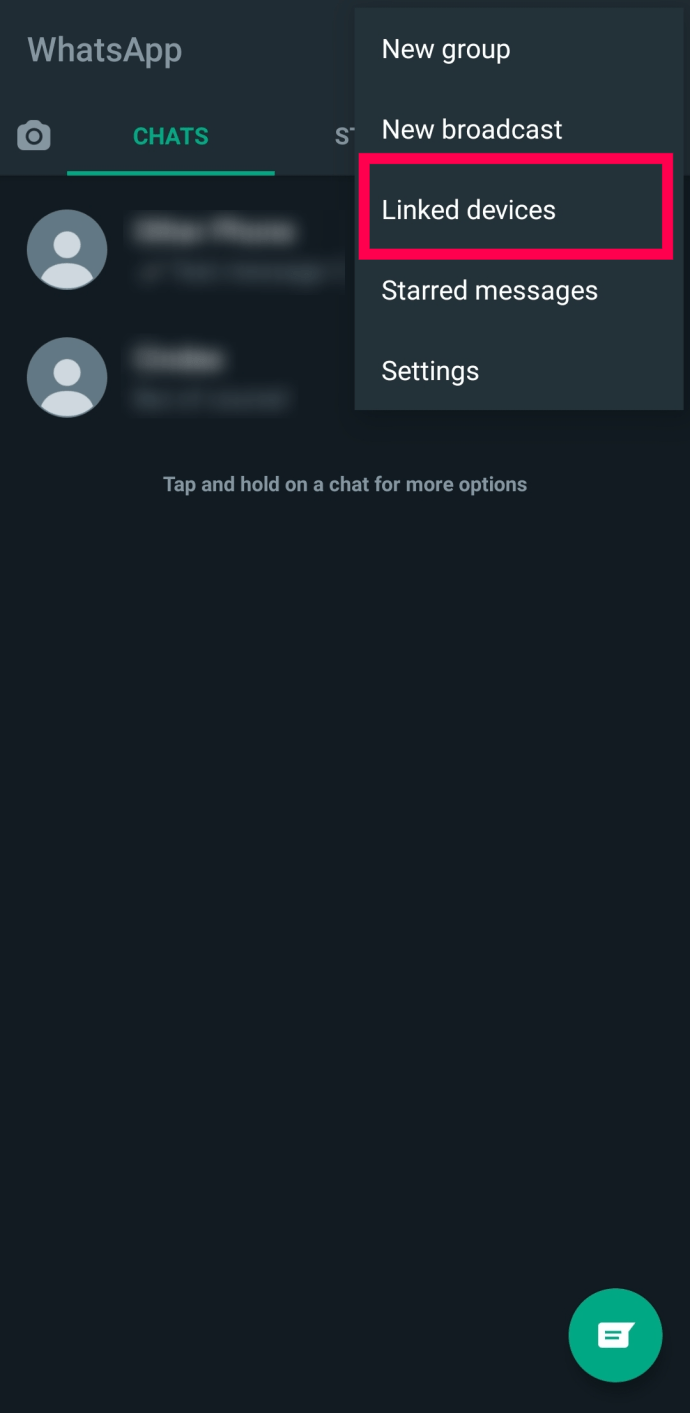Viewport: 690px width, 1413px height.
Task: Choose New broadcast option
Action: [x=472, y=129]
